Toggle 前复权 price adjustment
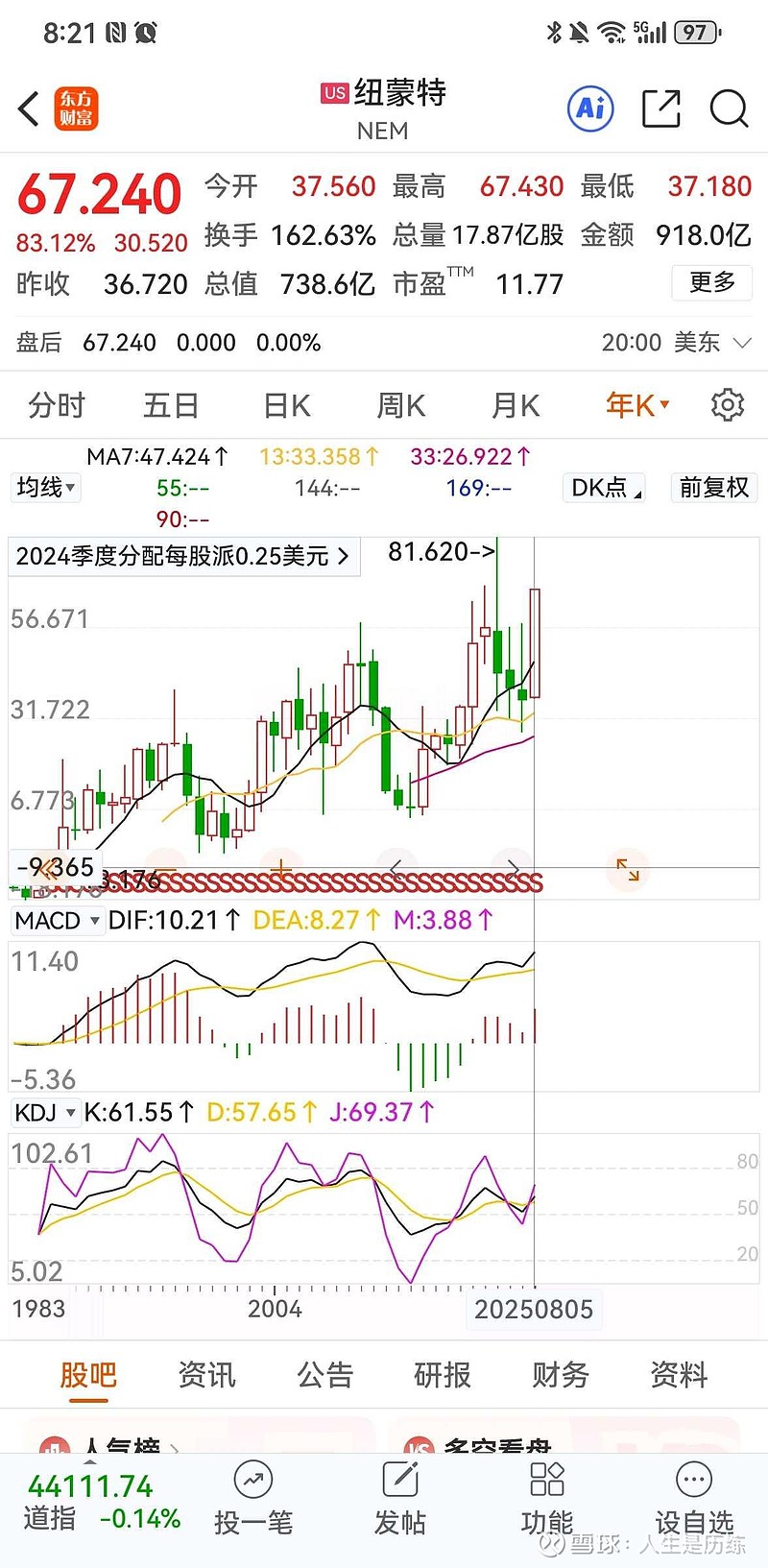Screen dimensions: 768x1568 713,488
